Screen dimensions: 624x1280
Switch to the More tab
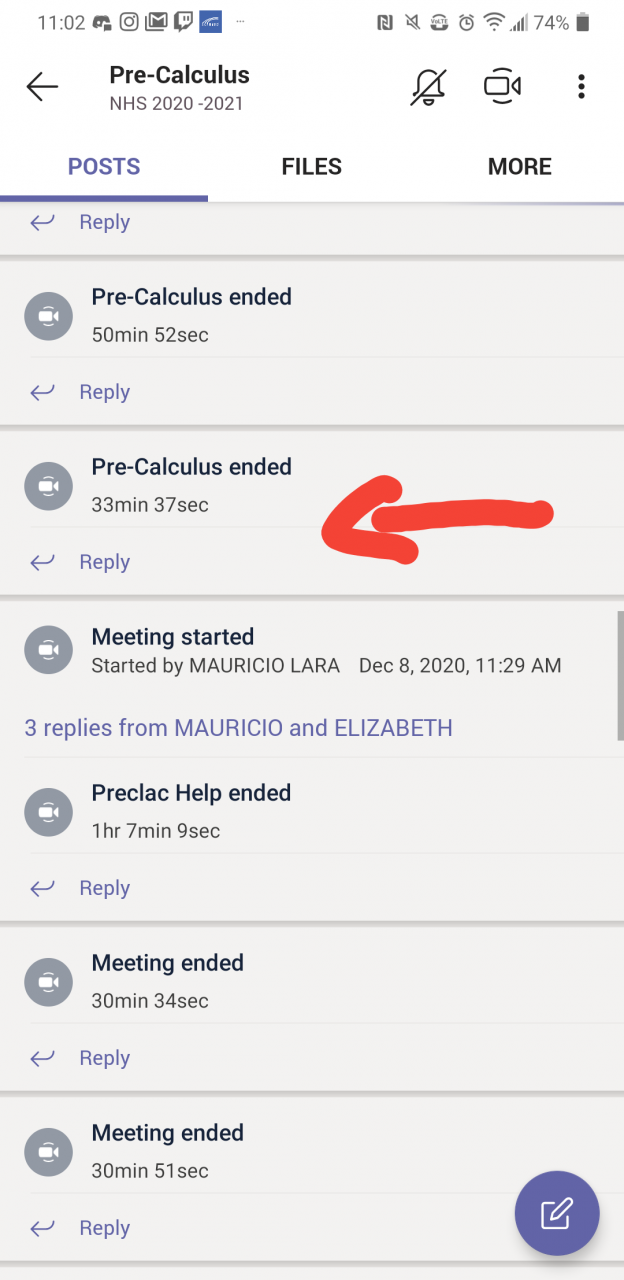point(520,167)
